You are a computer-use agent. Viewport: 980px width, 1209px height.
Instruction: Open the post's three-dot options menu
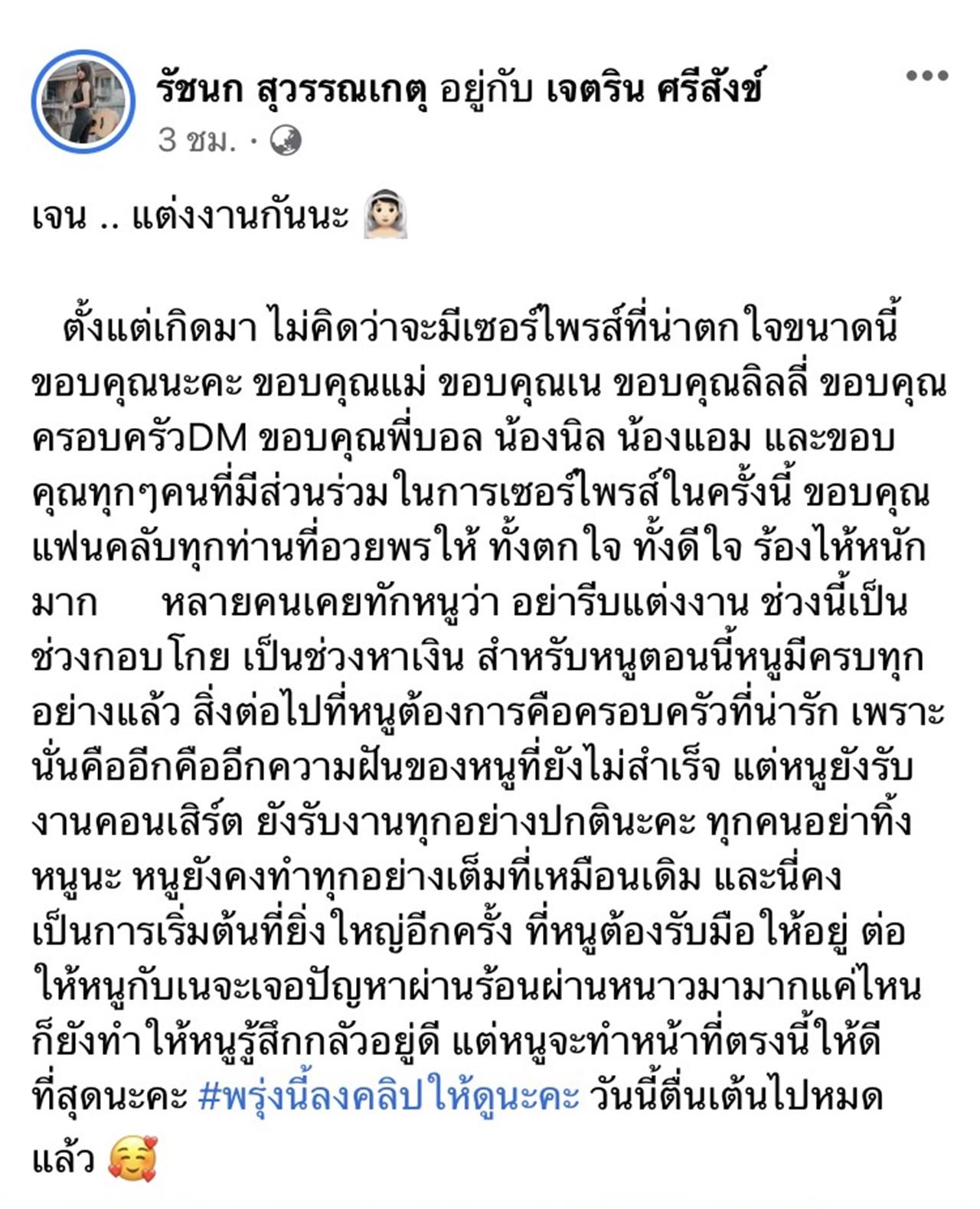(926, 76)
